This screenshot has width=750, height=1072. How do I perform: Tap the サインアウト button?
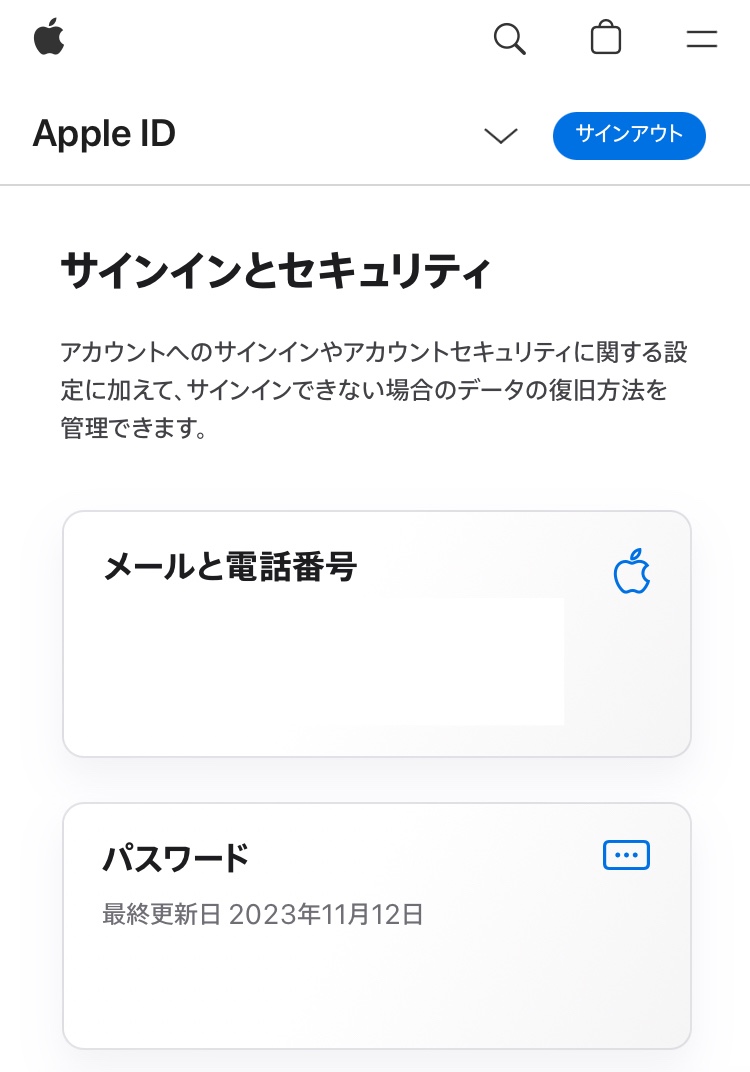click(x=629, y=136)
